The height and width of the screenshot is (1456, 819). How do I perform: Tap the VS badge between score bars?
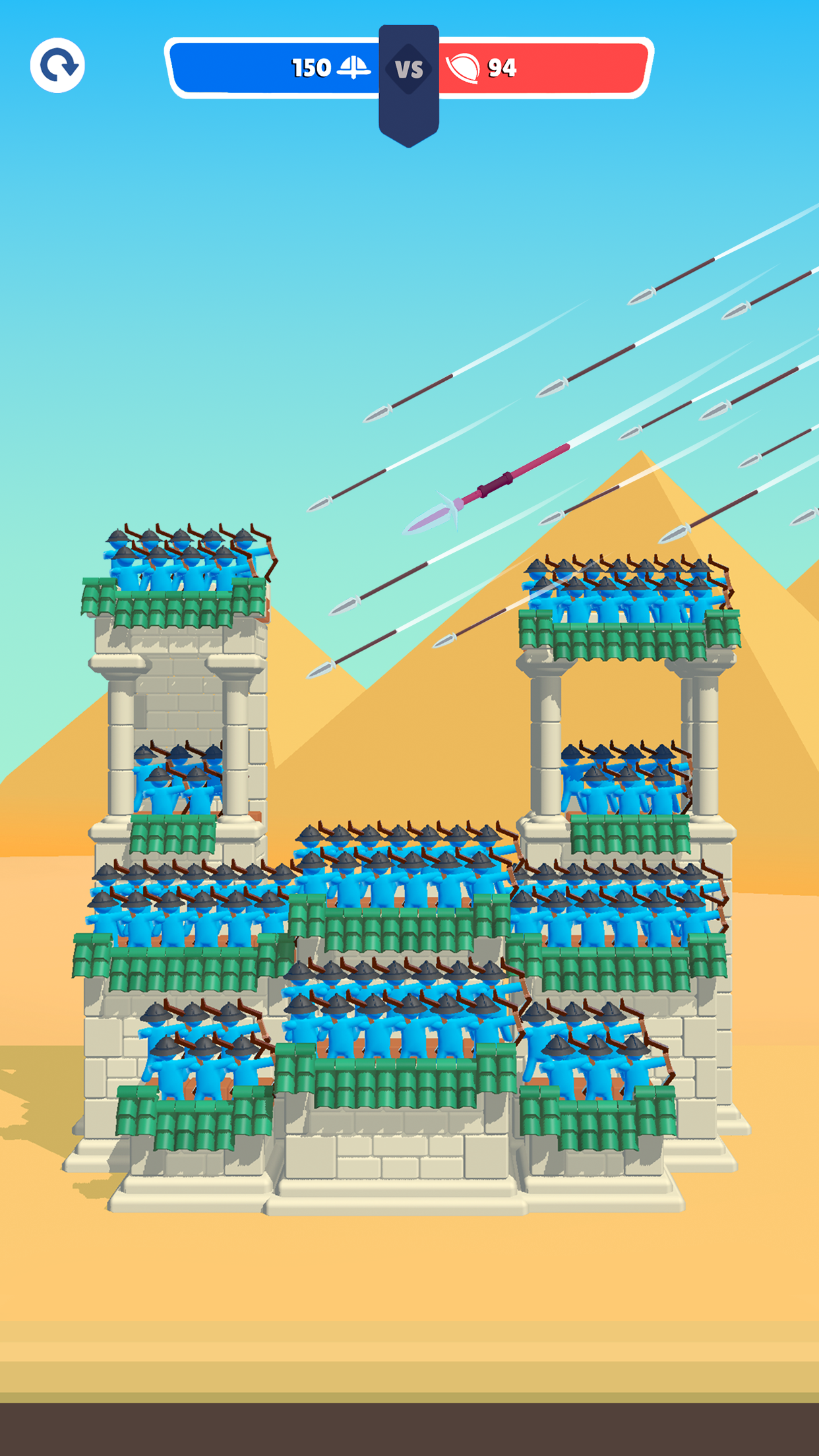[409, 68]
